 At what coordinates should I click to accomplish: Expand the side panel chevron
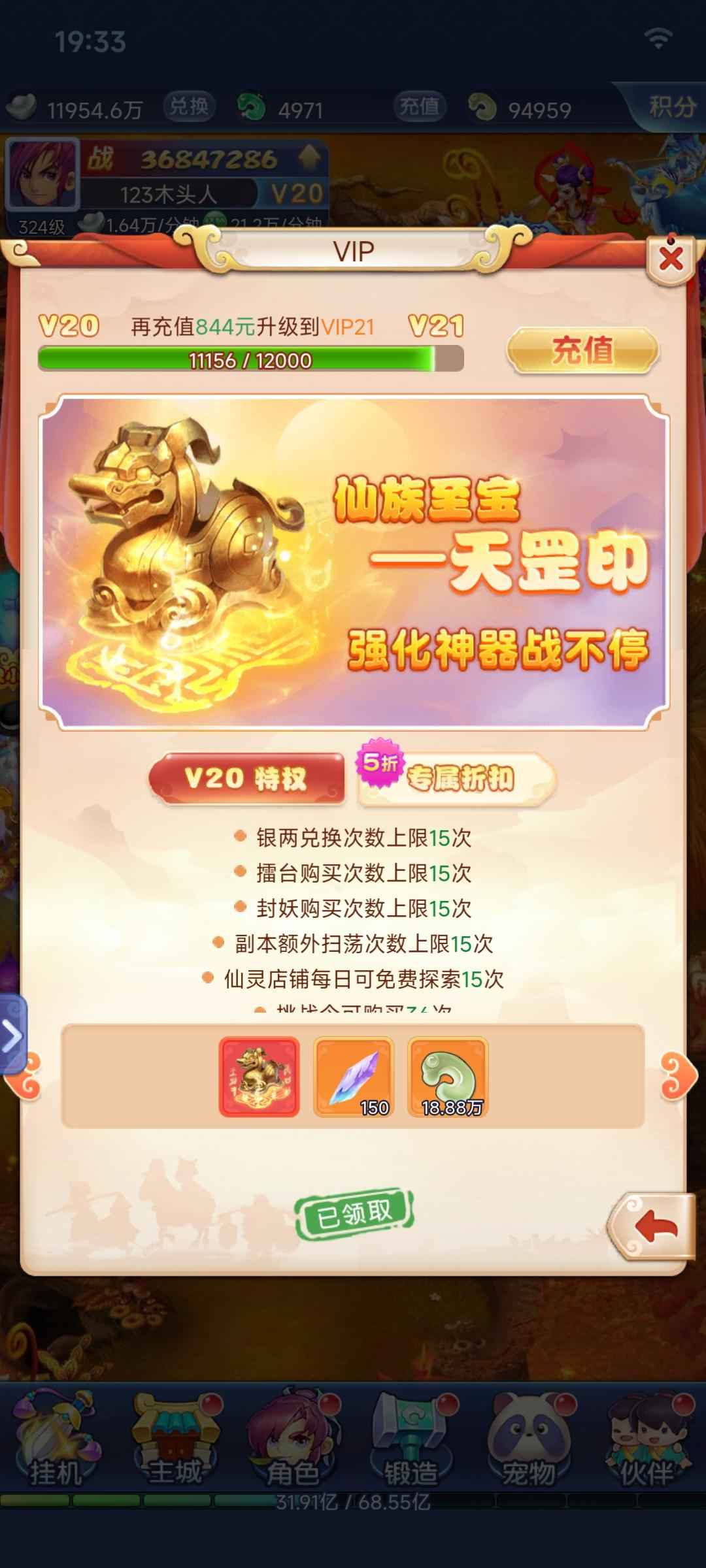click(x=12, y=1035)
